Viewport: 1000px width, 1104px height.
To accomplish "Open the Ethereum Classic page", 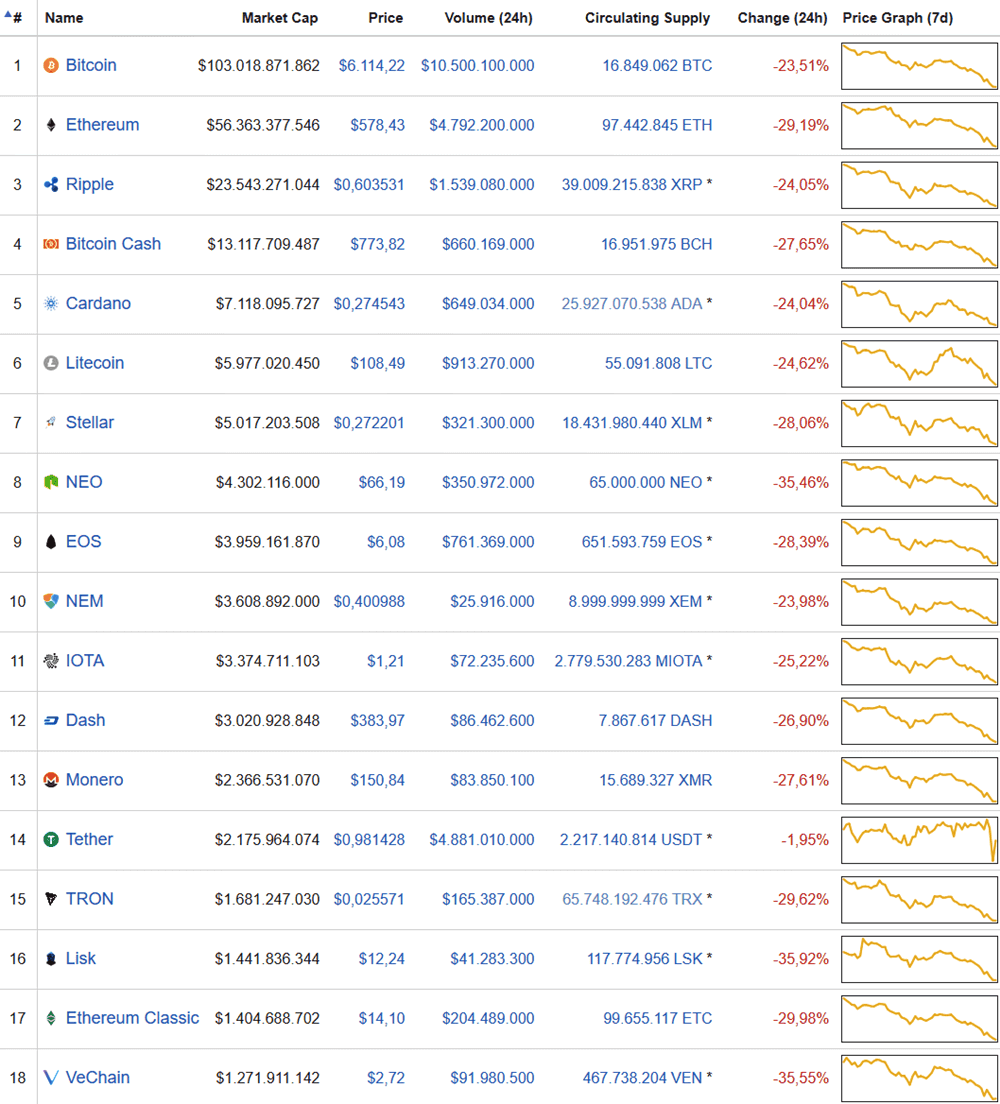I will 132,1018.
